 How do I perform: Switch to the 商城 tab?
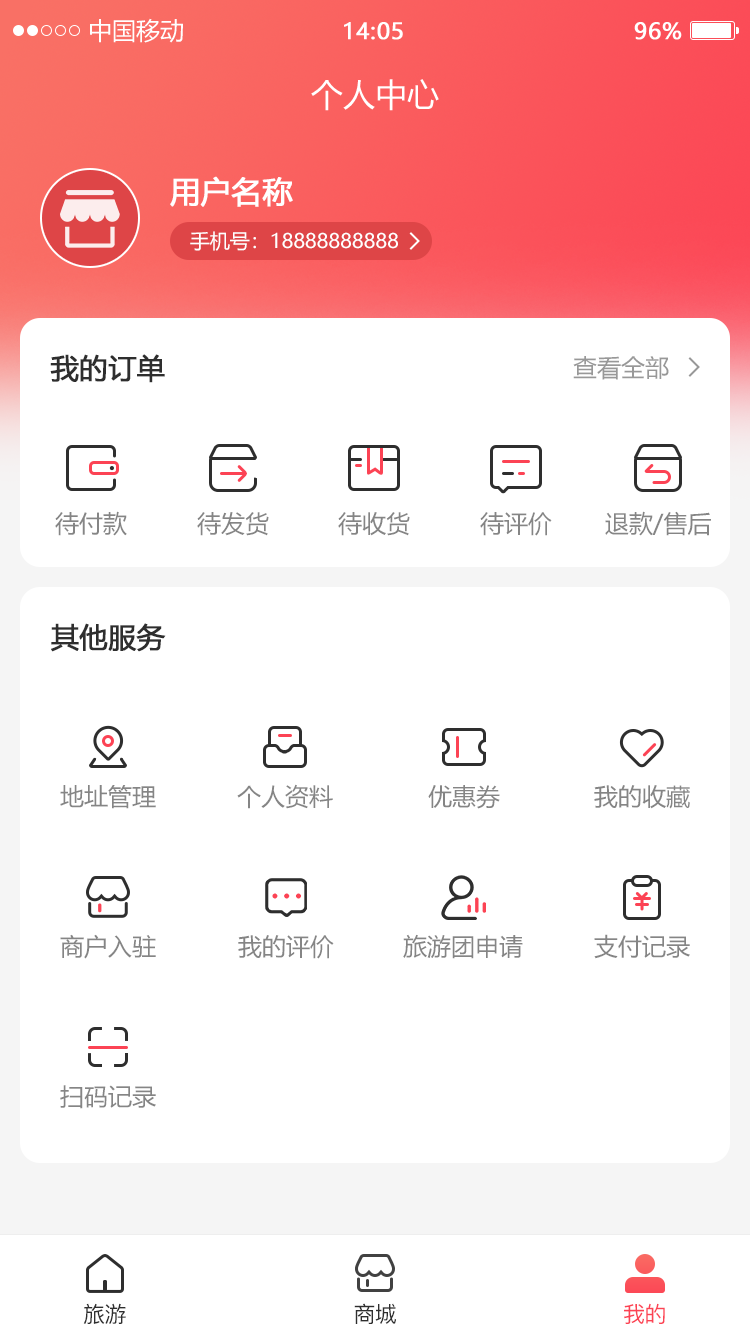(x=375, y=1289)
